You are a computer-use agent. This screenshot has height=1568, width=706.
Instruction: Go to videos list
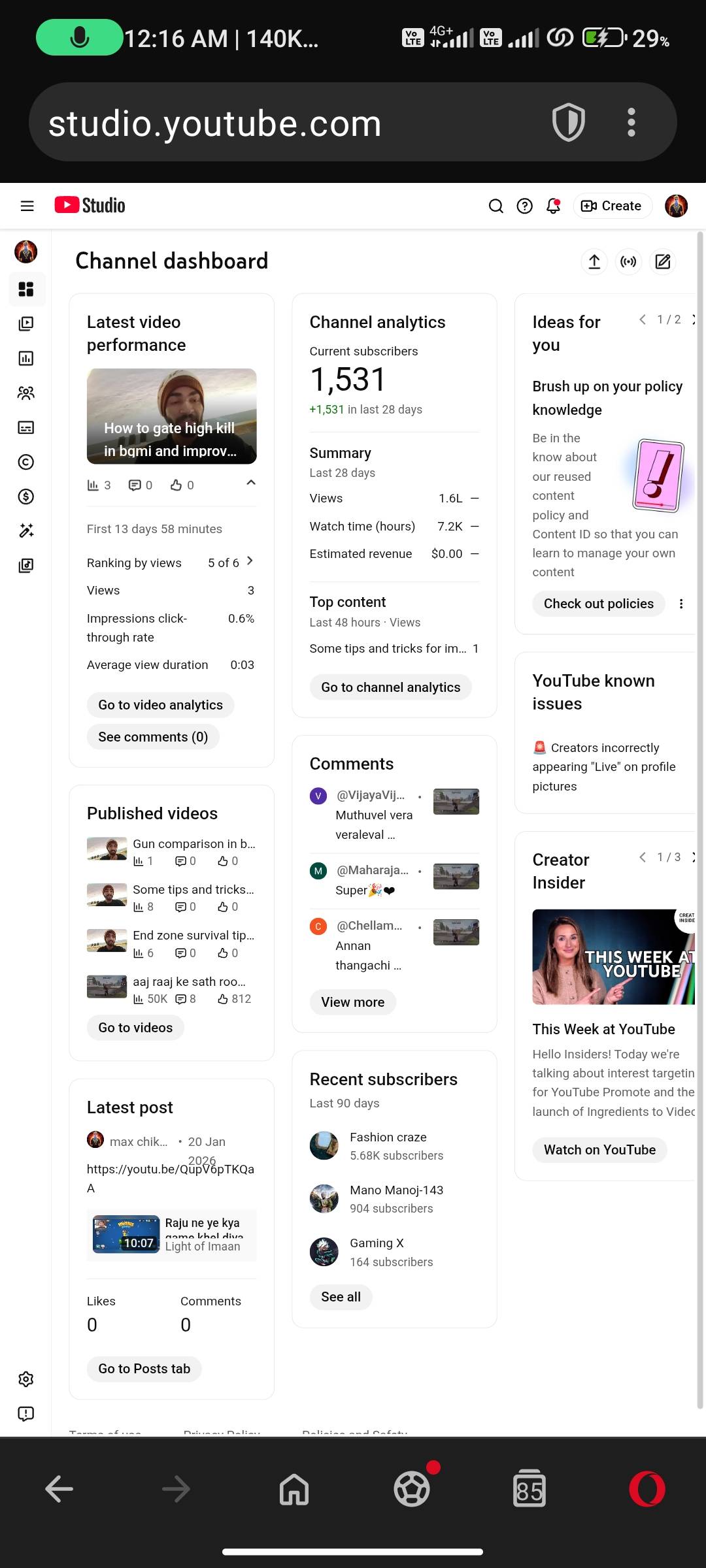[135, 1028]
